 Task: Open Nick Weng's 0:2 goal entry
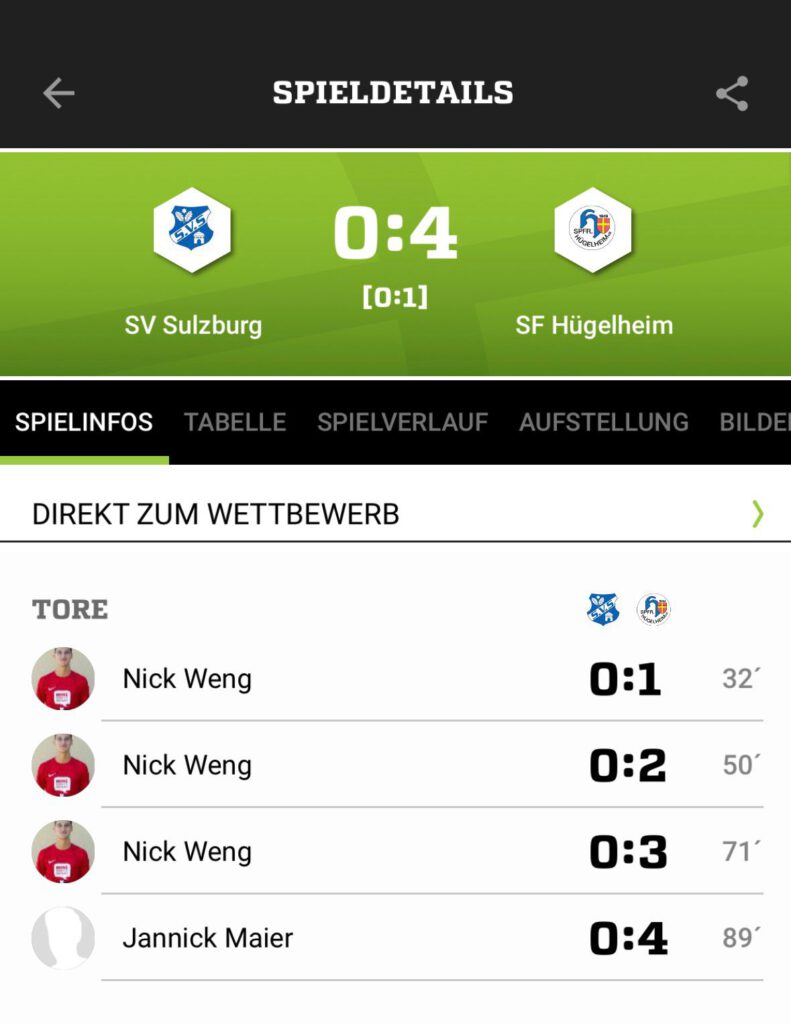click(x=395, y=766)
